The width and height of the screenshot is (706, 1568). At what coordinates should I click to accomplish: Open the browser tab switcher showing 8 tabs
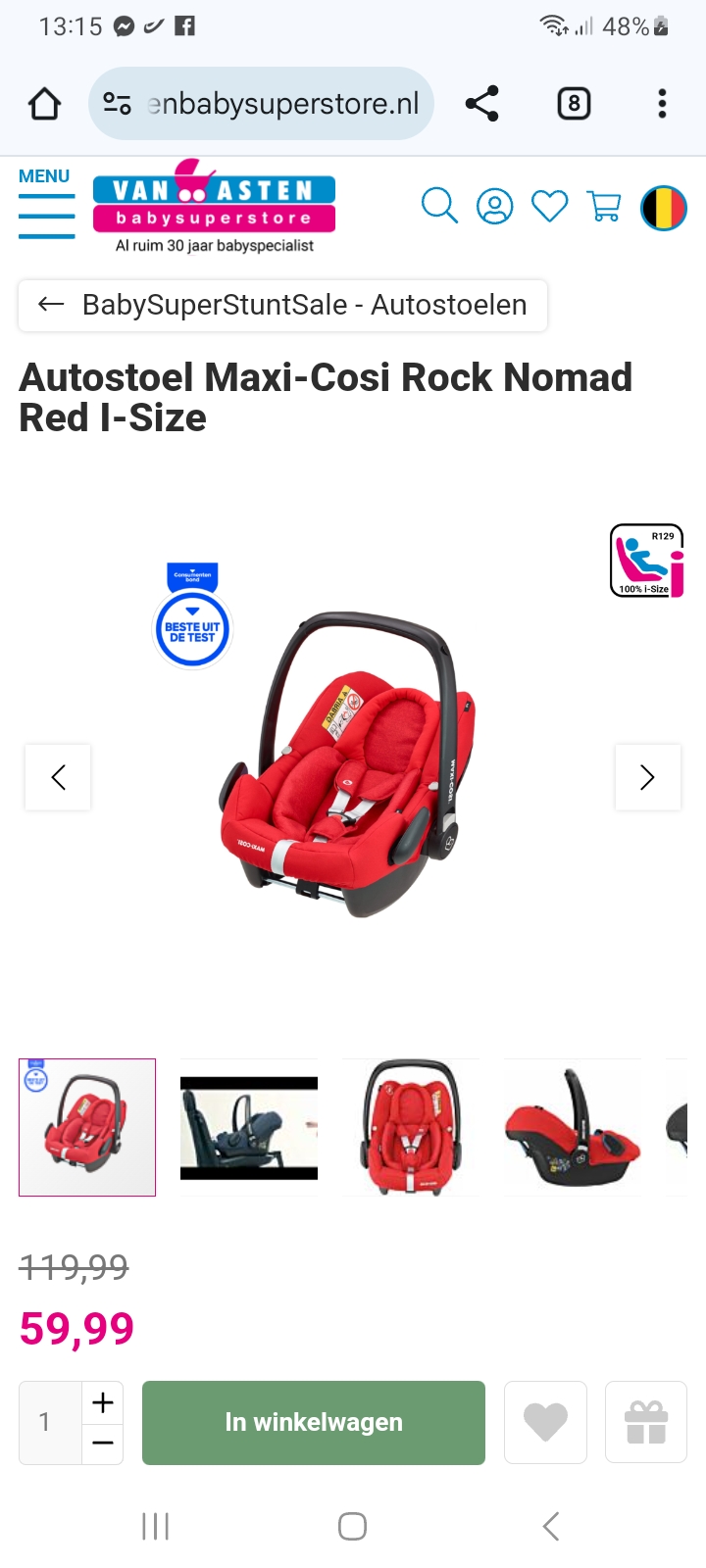pyautogui.click(x=574, y=103)
